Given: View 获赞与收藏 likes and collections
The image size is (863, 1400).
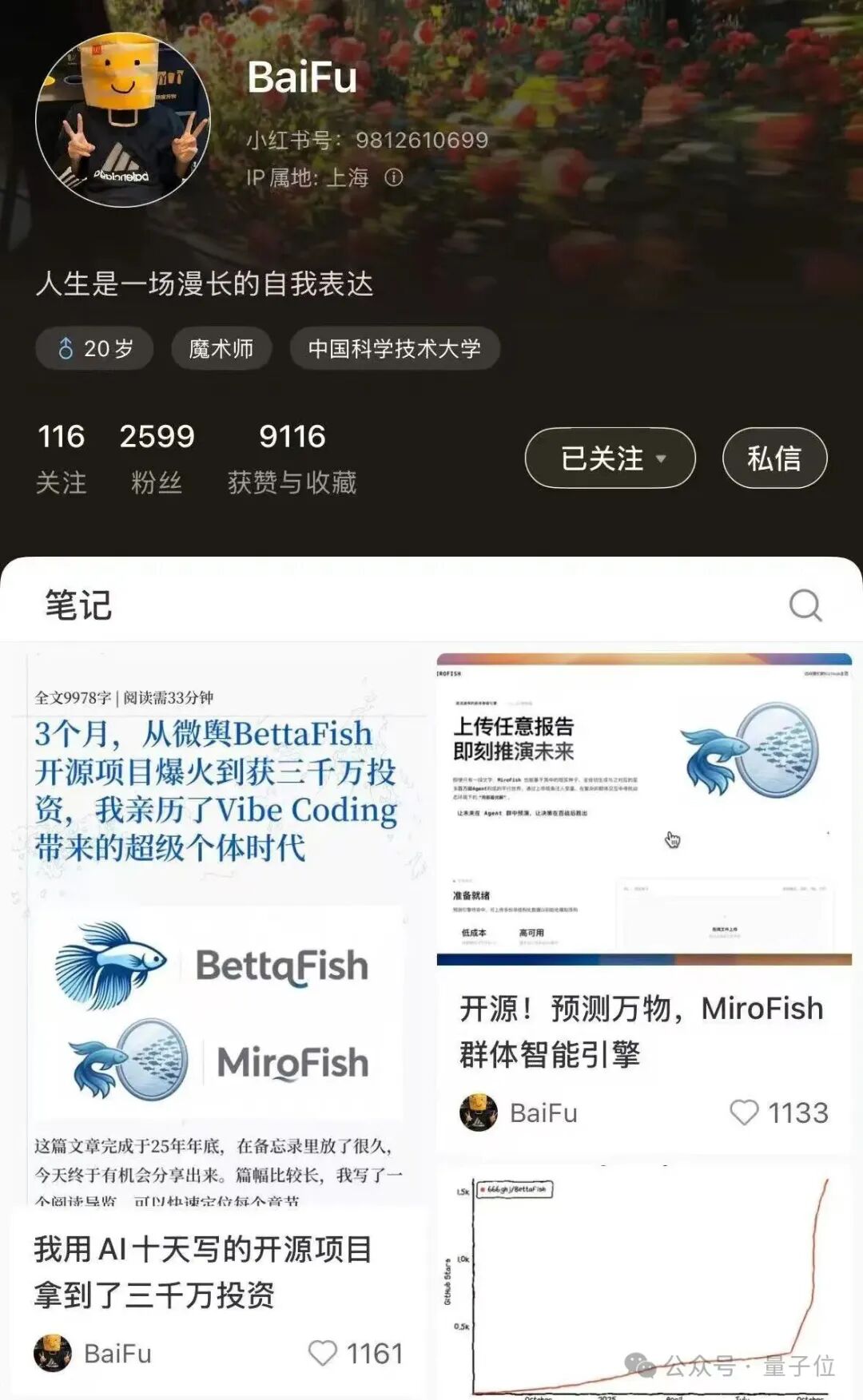Looking at the screenshot, I should click(x=292, y=455).
